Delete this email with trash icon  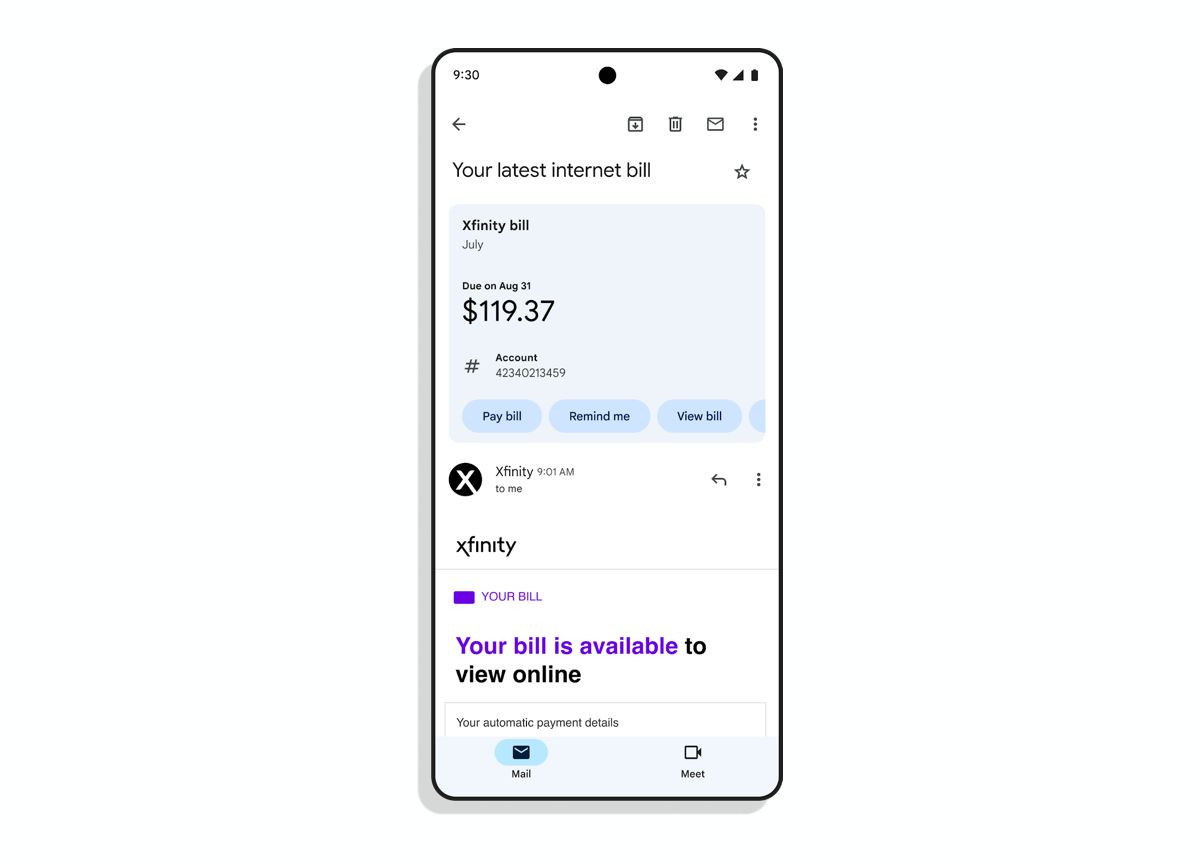675,124
